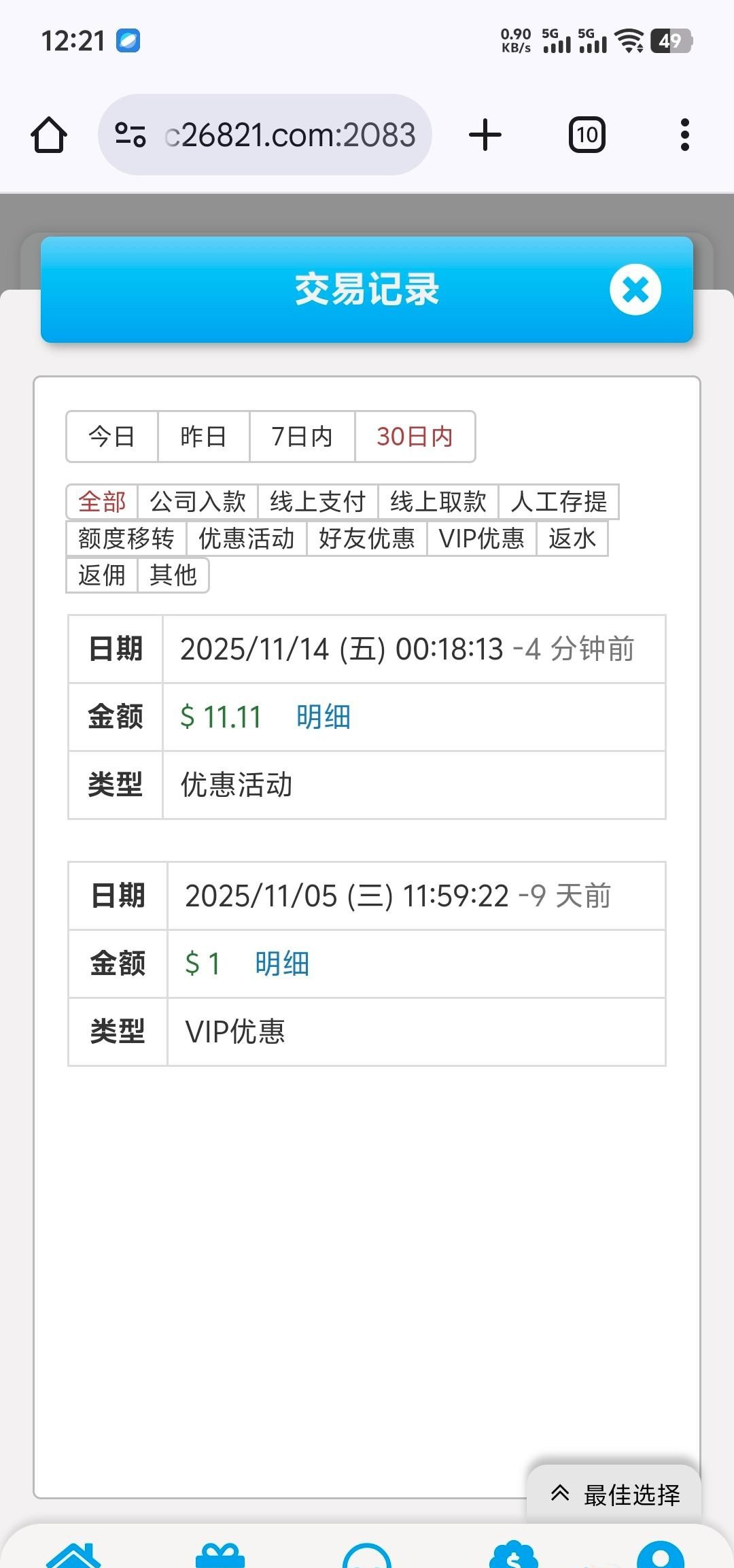
Task: Tap the 最佳选择 button
Action: 615,1495
